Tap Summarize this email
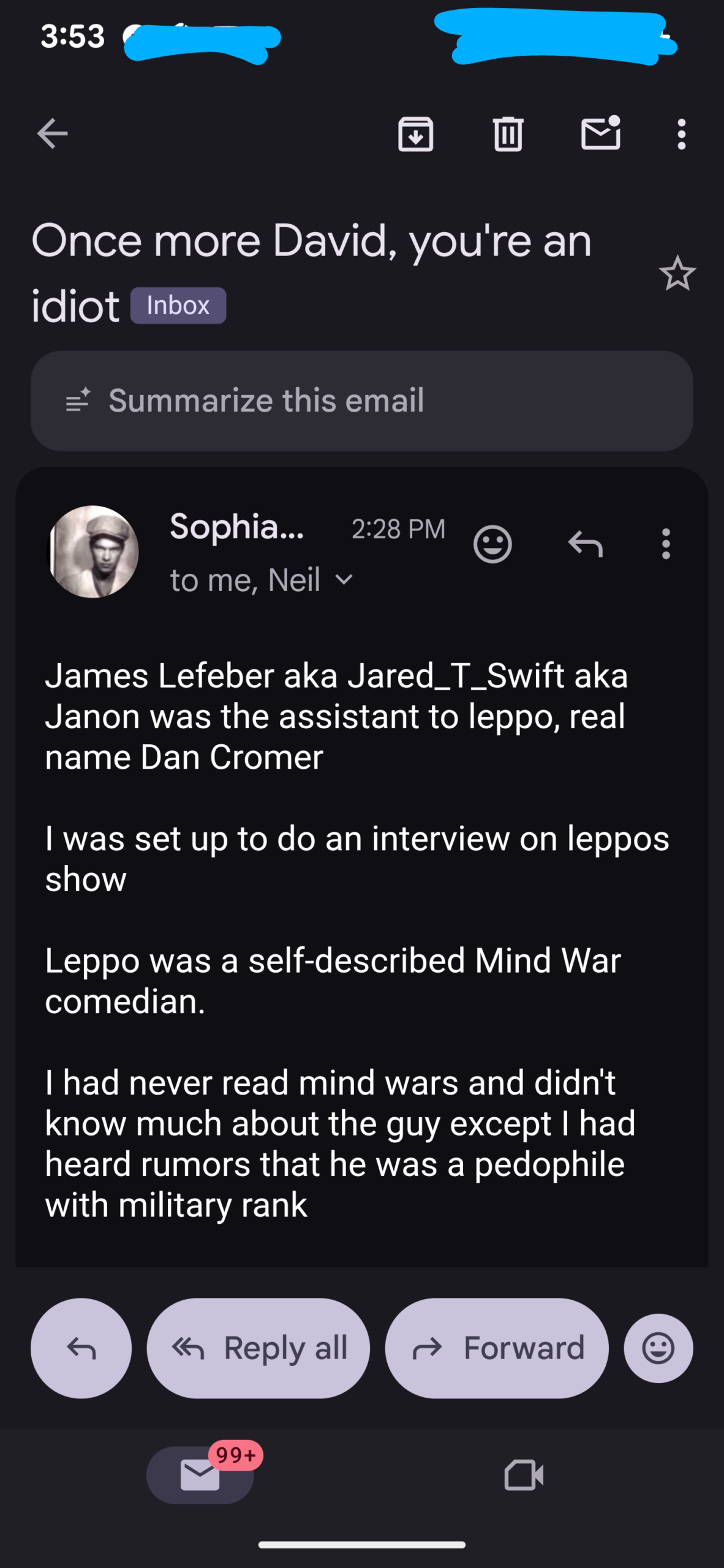The image size is (724, 1568). [x=361, y=401]
